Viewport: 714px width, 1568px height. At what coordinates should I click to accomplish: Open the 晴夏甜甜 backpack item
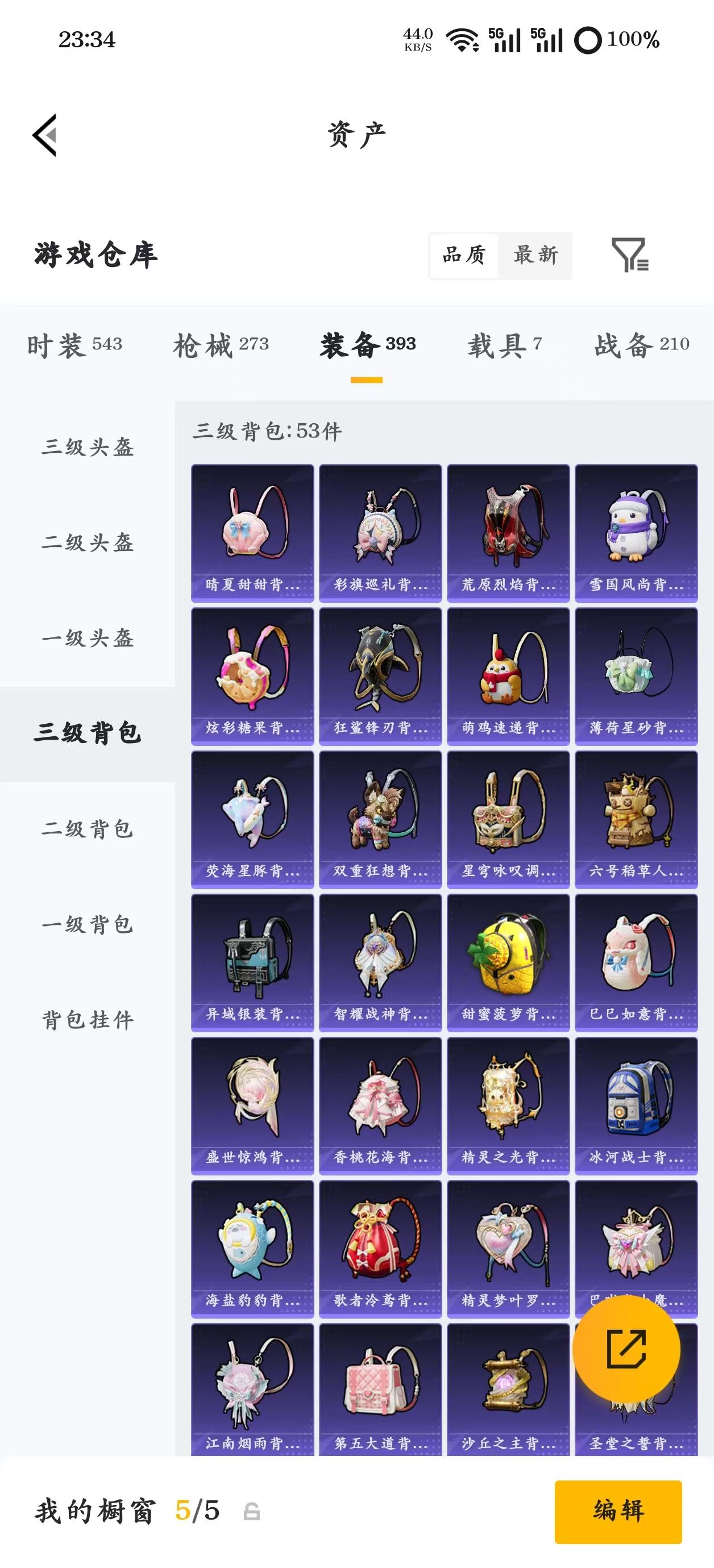pos(252,533)
